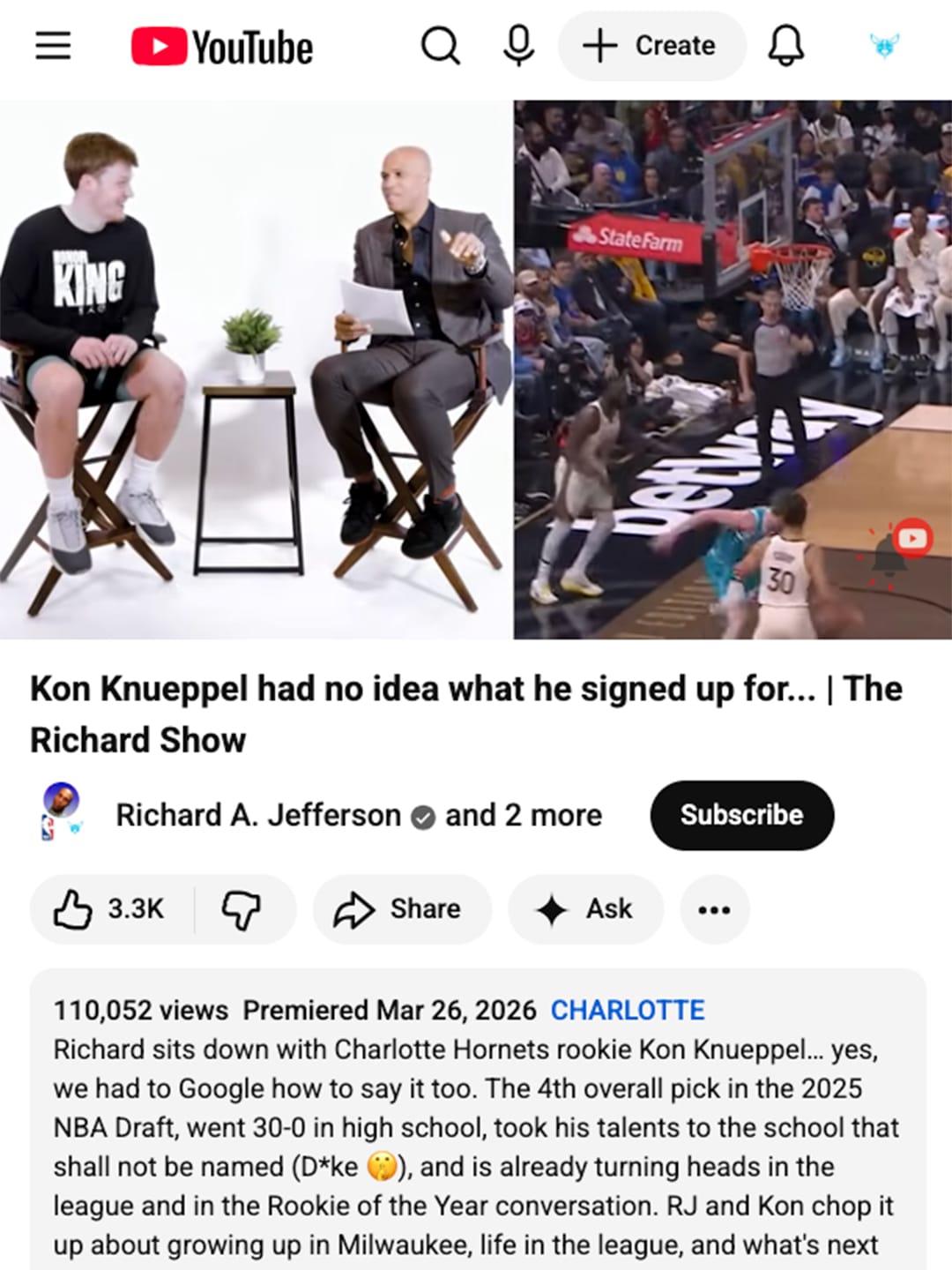952x1270 pixels.
Task: Open more actions menu
Action: pos(714,909)
